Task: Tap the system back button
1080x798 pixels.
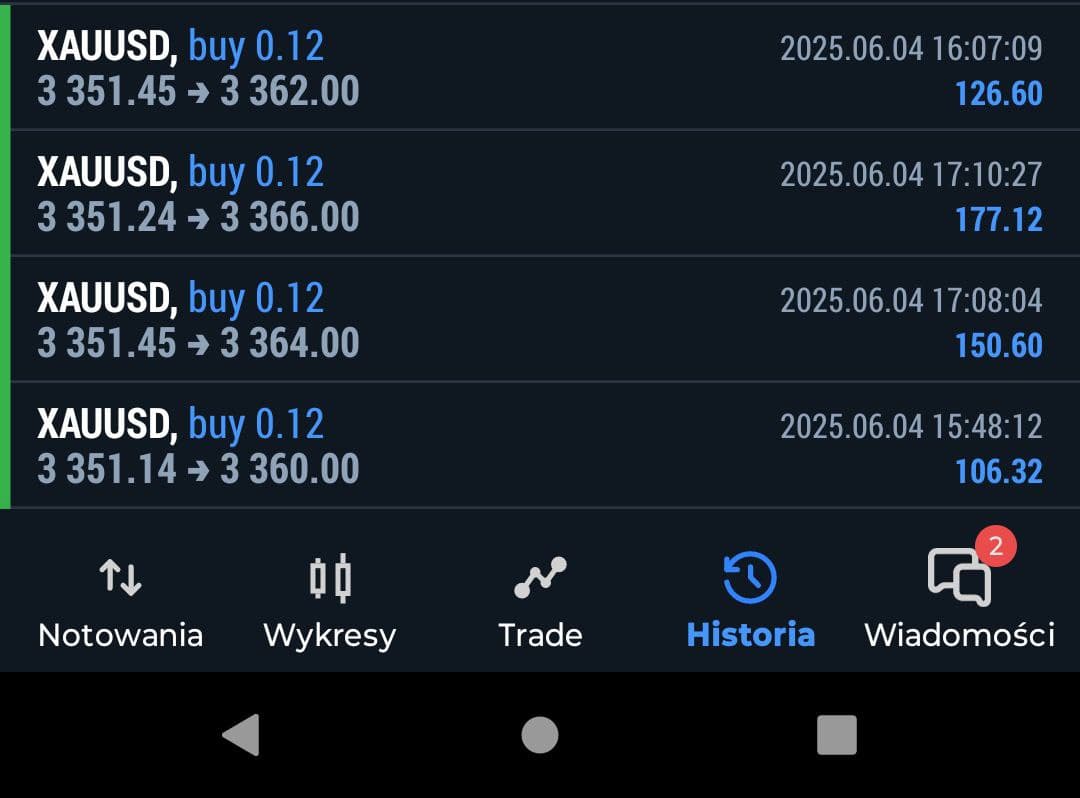Action: pyautogui.click(x=241, y=735)
